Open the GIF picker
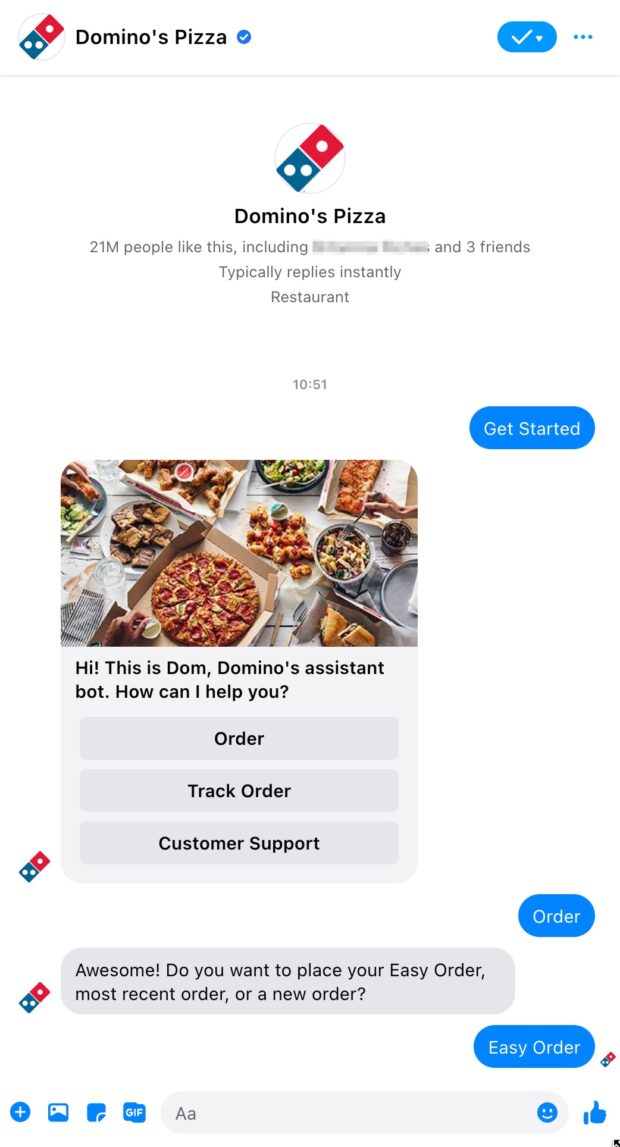This screenshot has height=1147, width=620. click(x=134, y=1111)
